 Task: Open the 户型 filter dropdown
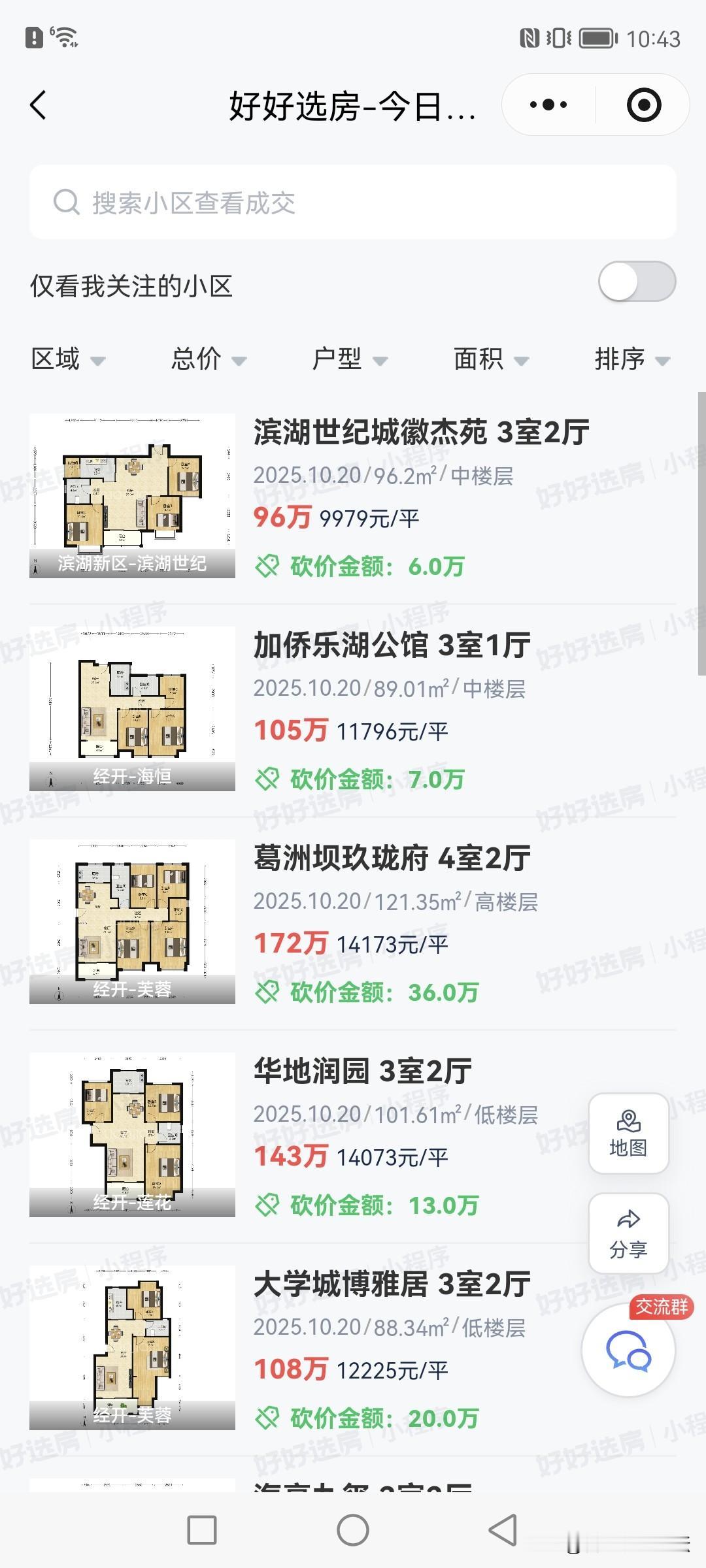pyautogui.click(x=350, y=359)
